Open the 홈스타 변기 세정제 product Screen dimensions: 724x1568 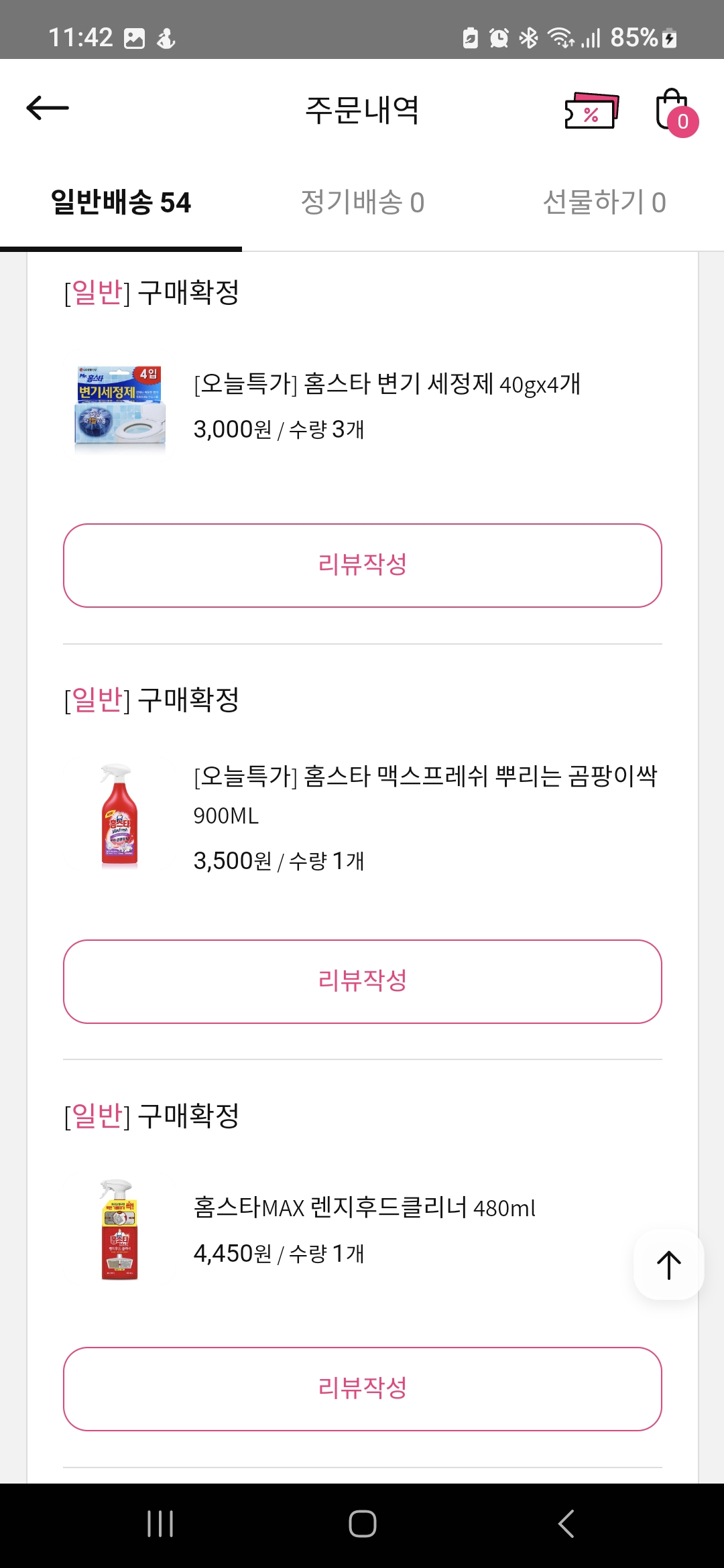387,385
